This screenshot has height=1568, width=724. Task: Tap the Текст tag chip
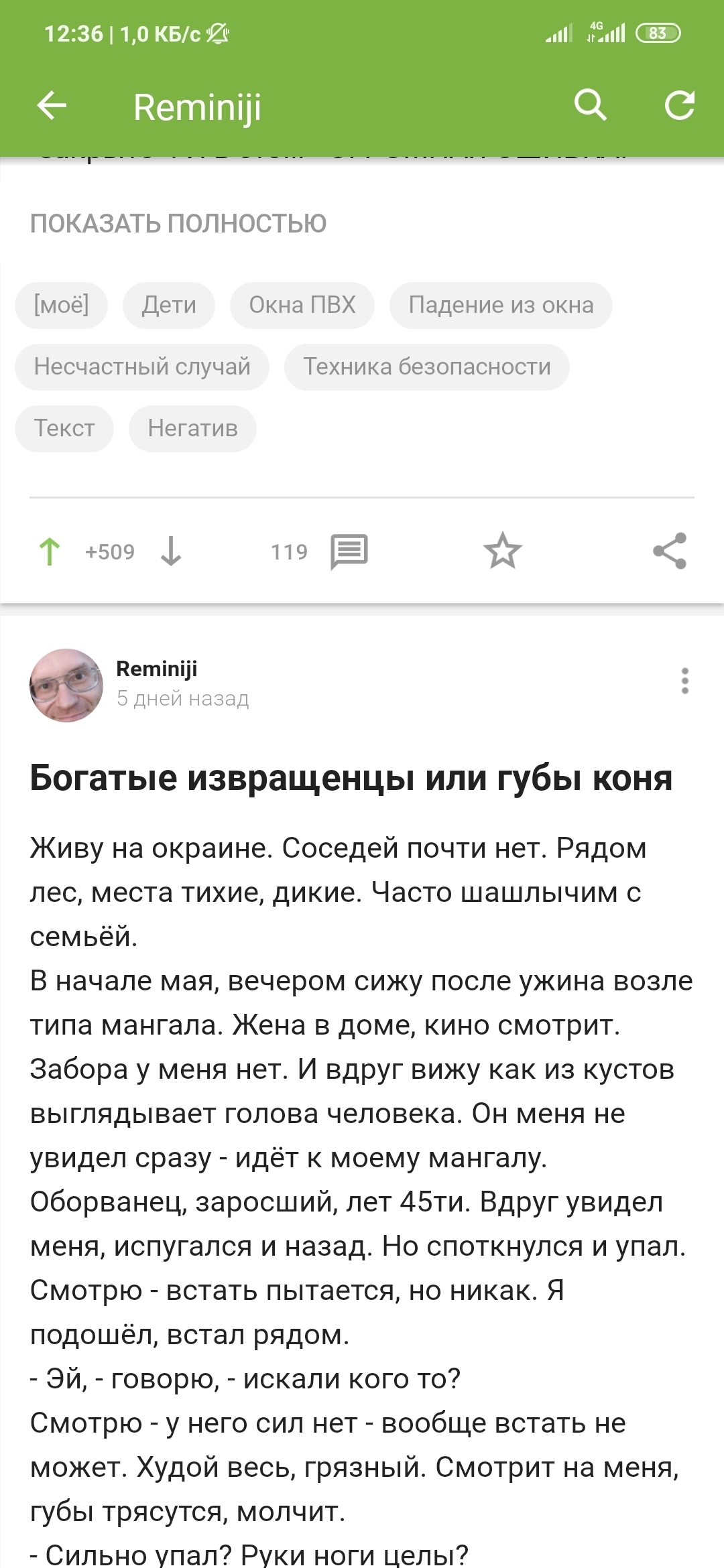pyautogui.click(x=64, y=429)
